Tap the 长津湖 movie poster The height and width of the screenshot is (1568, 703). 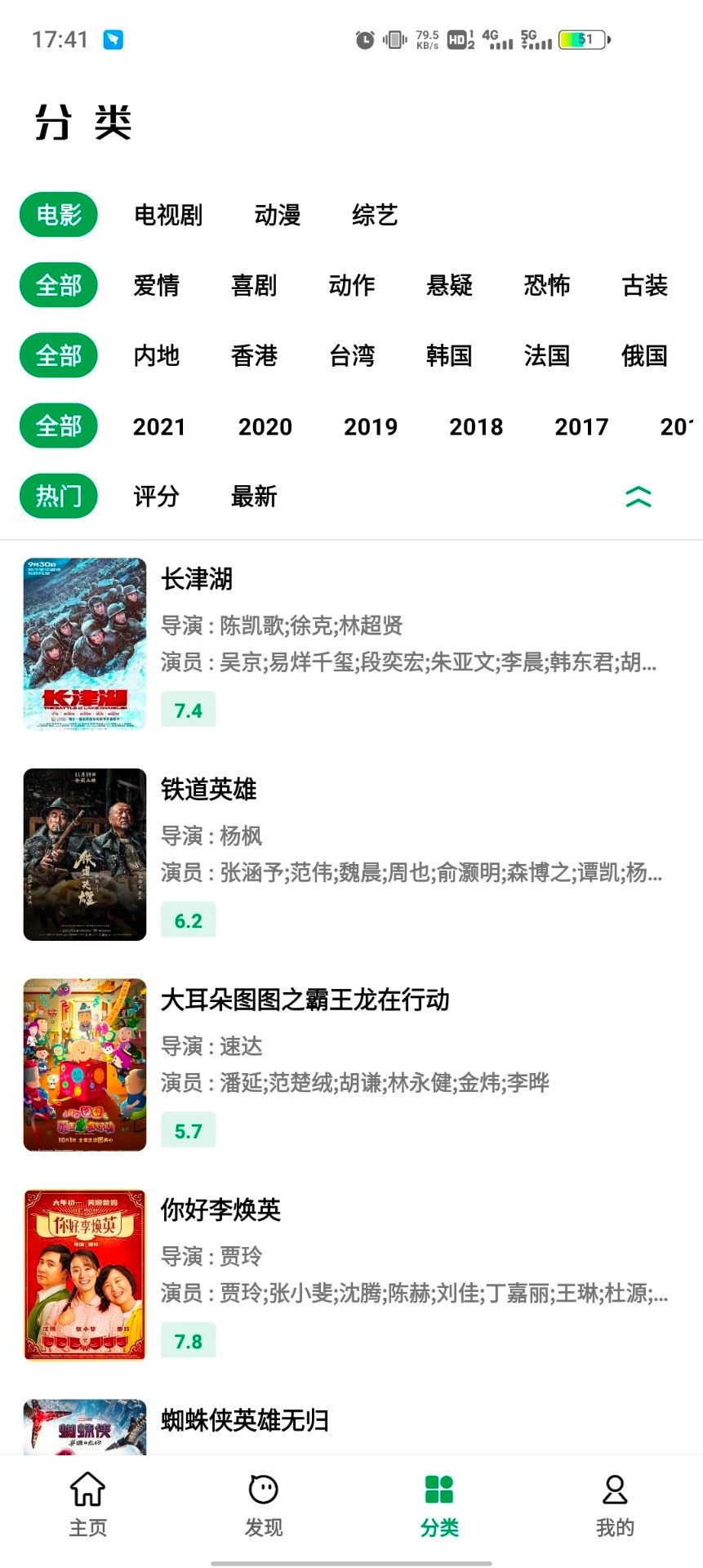(x=84, y=644)
